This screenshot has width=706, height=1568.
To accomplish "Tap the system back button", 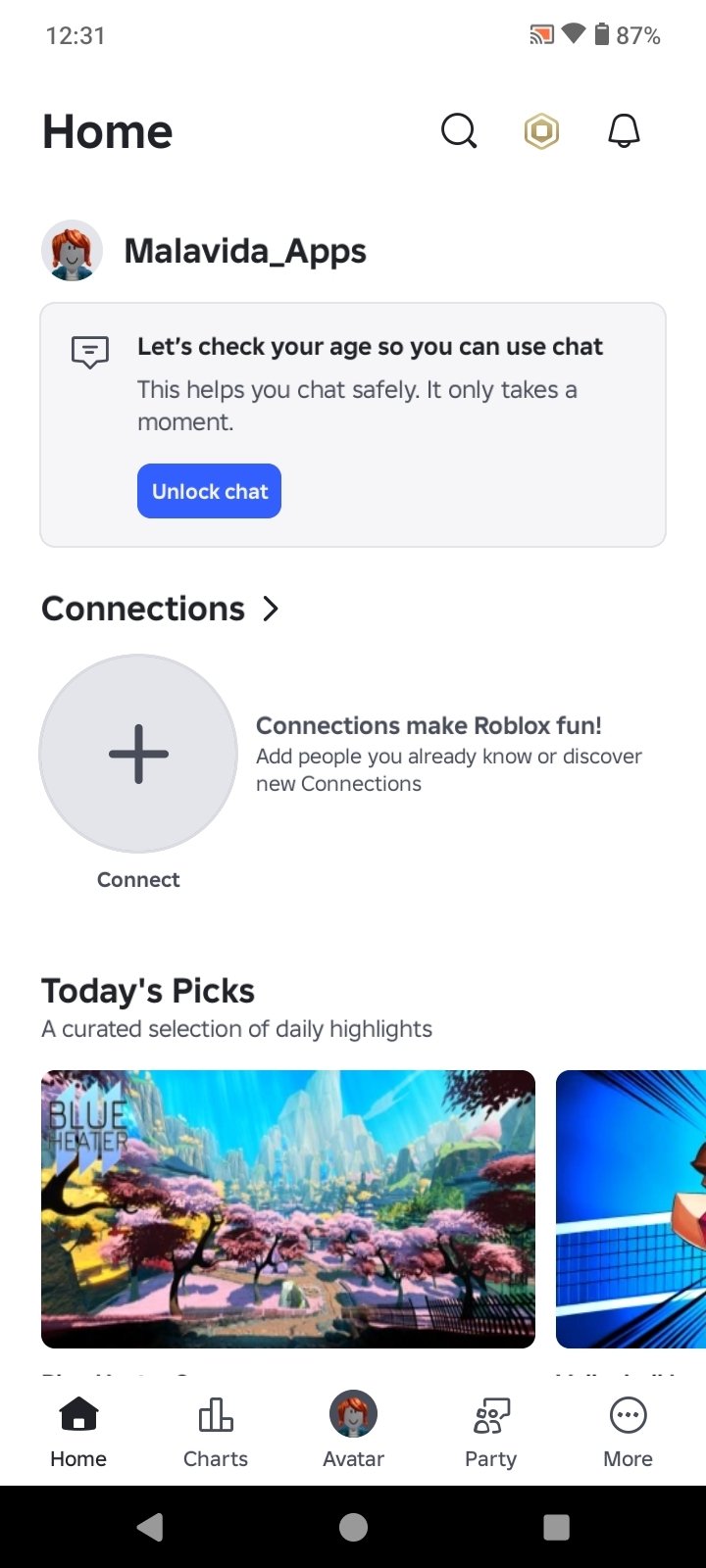I will (x=150, y=1527).
